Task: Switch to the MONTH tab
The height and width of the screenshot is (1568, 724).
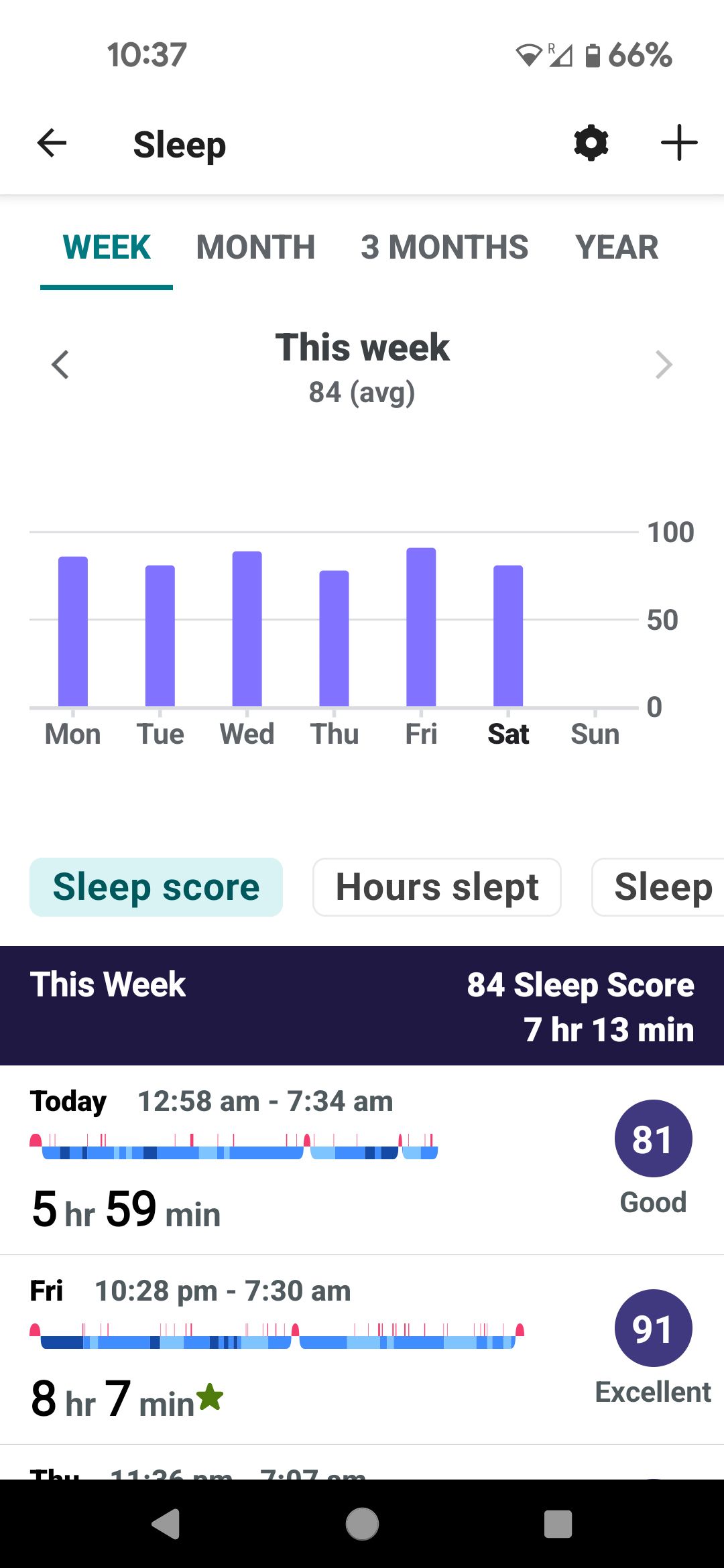Action: pos(255,248)
